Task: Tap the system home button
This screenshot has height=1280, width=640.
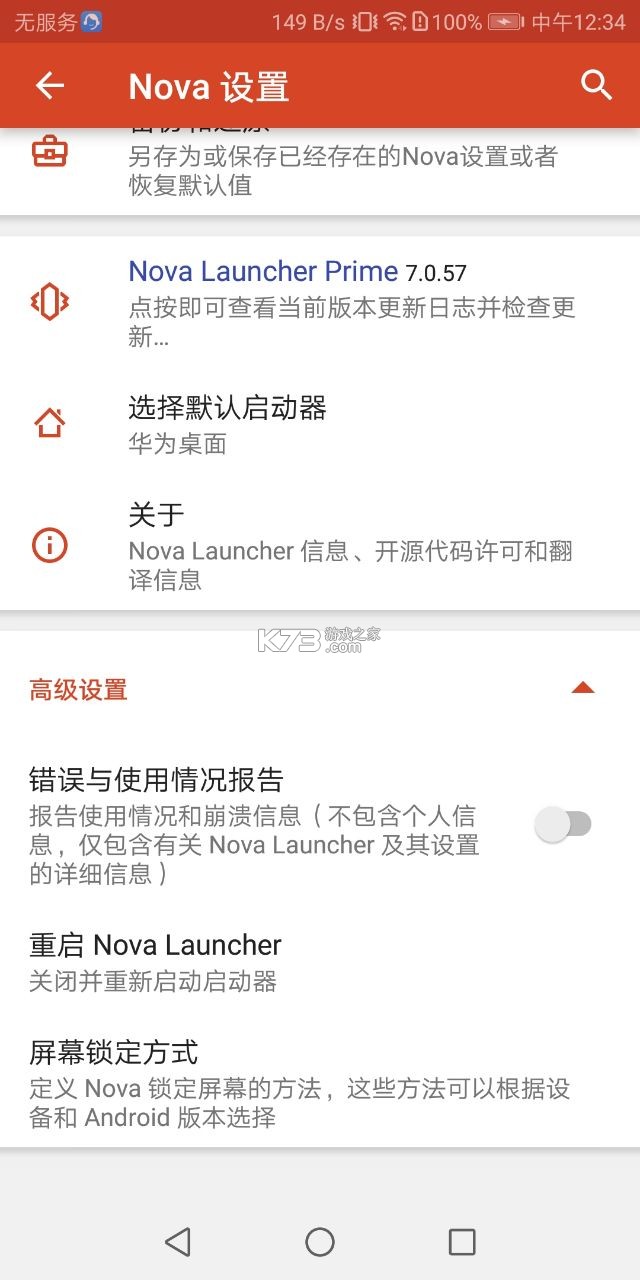Action: point(320,1242)
